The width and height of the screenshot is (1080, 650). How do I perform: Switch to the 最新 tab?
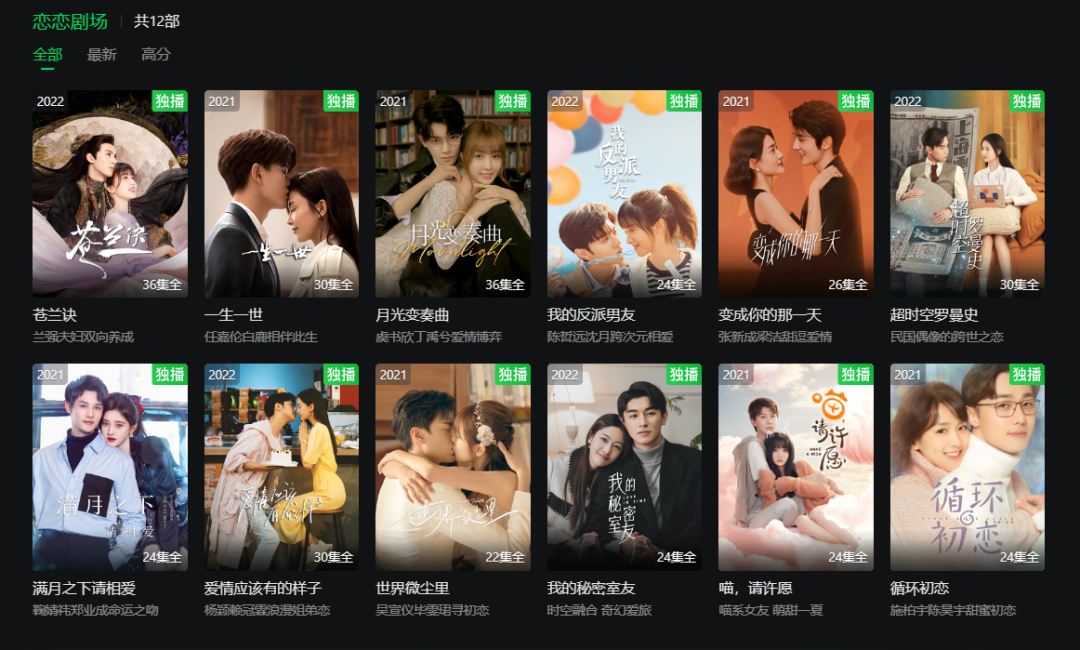click(102, 55)
